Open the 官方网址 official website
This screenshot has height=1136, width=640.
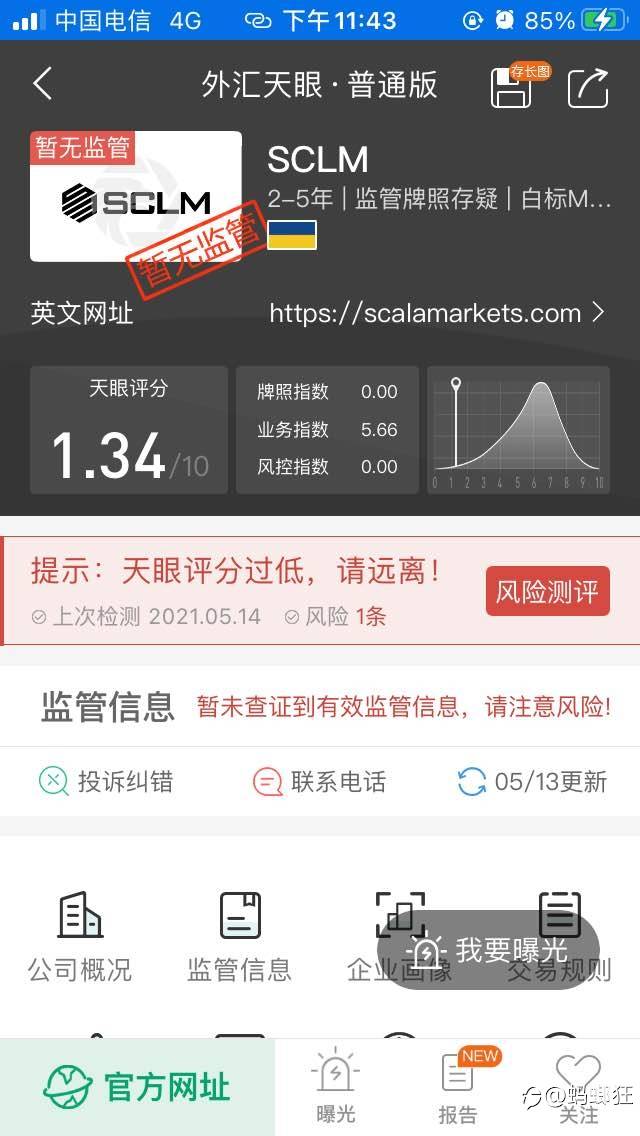click(x=137, y=1086)
